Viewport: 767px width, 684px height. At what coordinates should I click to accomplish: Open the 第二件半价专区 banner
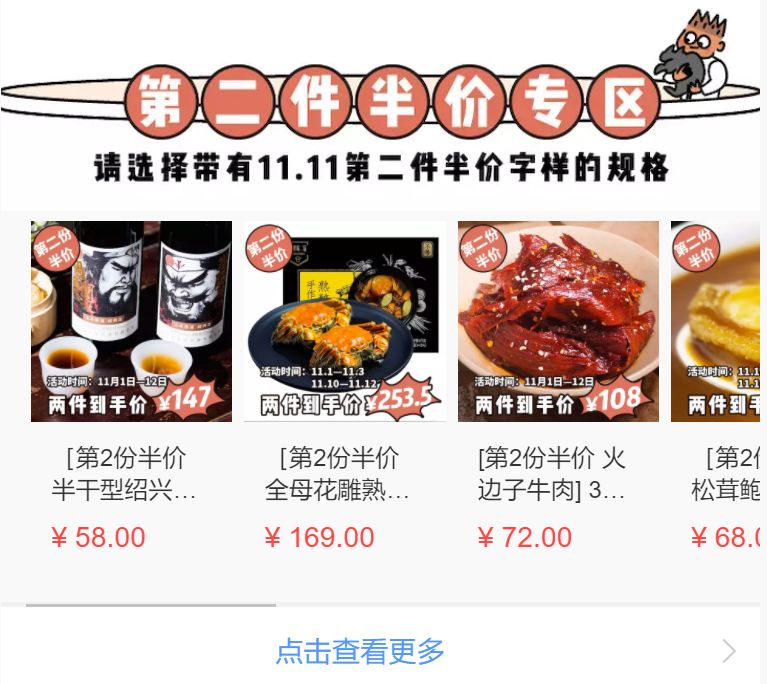pyautogui.click(x=383, y=105)
